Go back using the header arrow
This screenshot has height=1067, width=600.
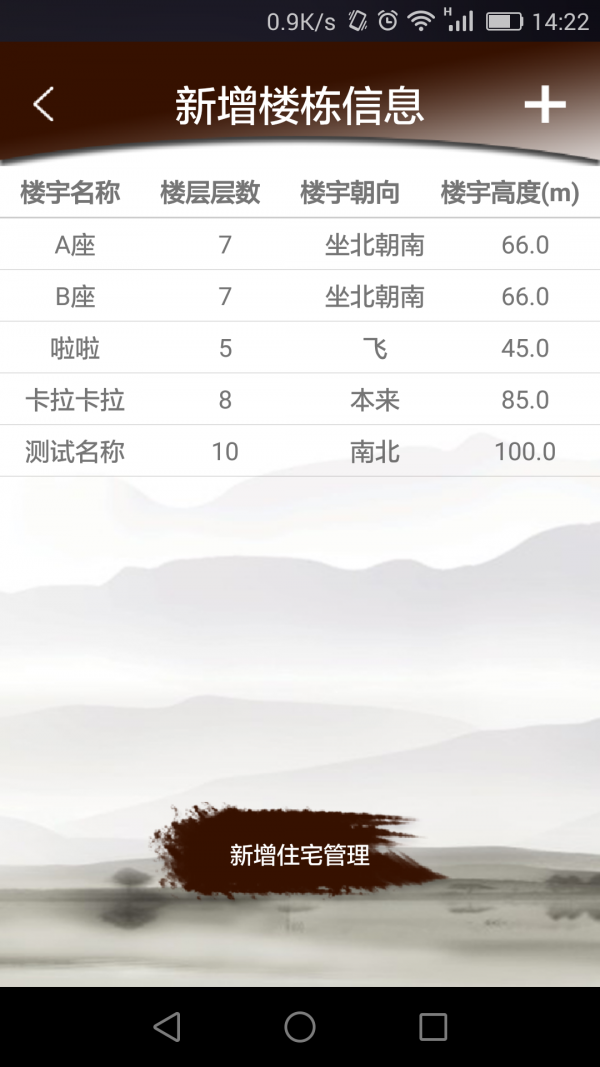tap(43, 104)
